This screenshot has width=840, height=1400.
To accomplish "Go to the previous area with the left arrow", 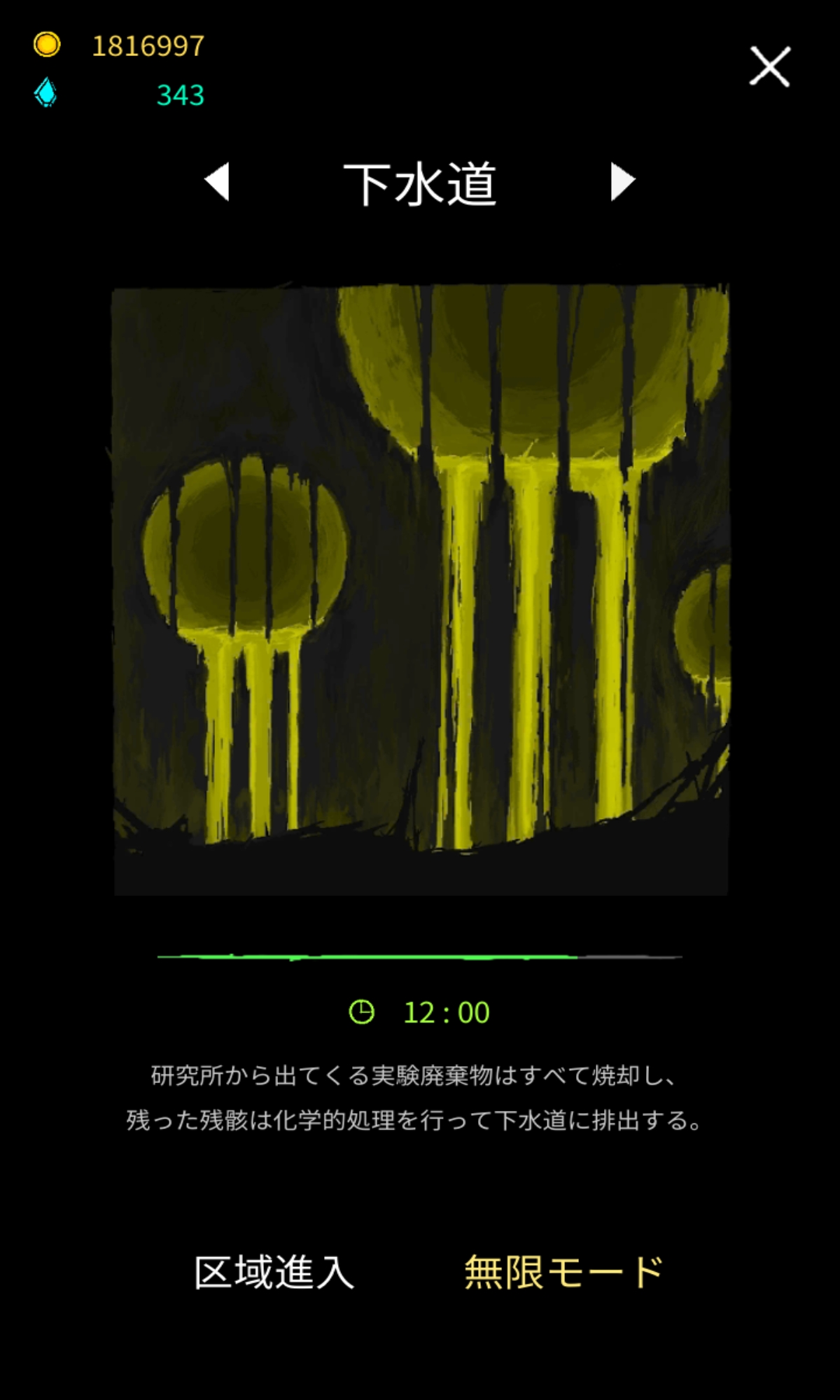I will (218, 182).
